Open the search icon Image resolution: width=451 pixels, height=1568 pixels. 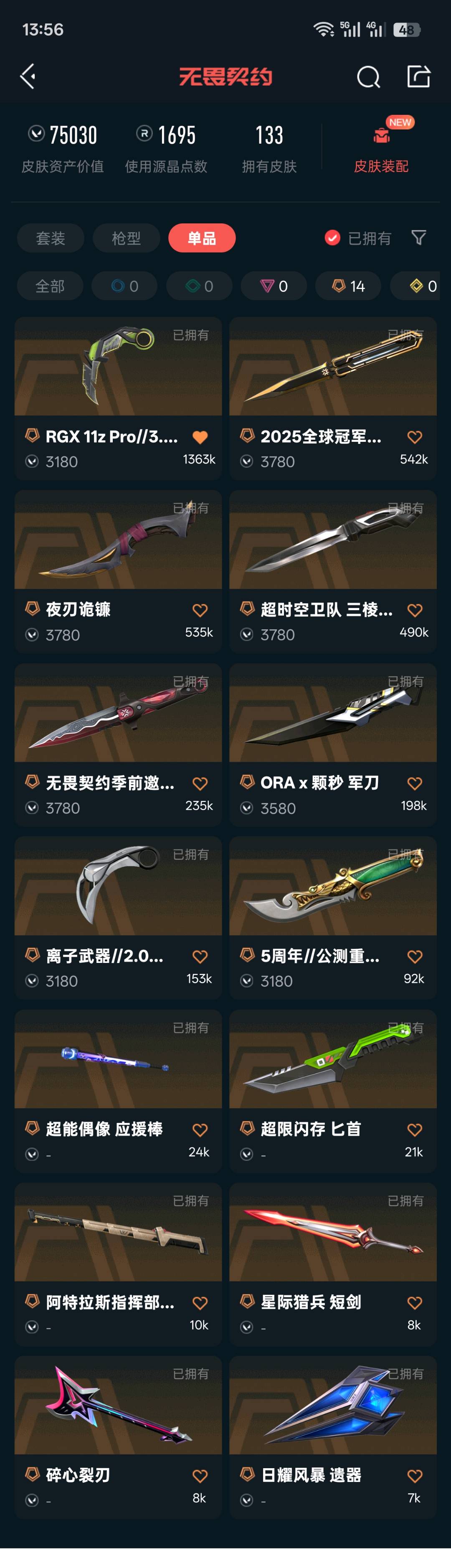[368, 77]
